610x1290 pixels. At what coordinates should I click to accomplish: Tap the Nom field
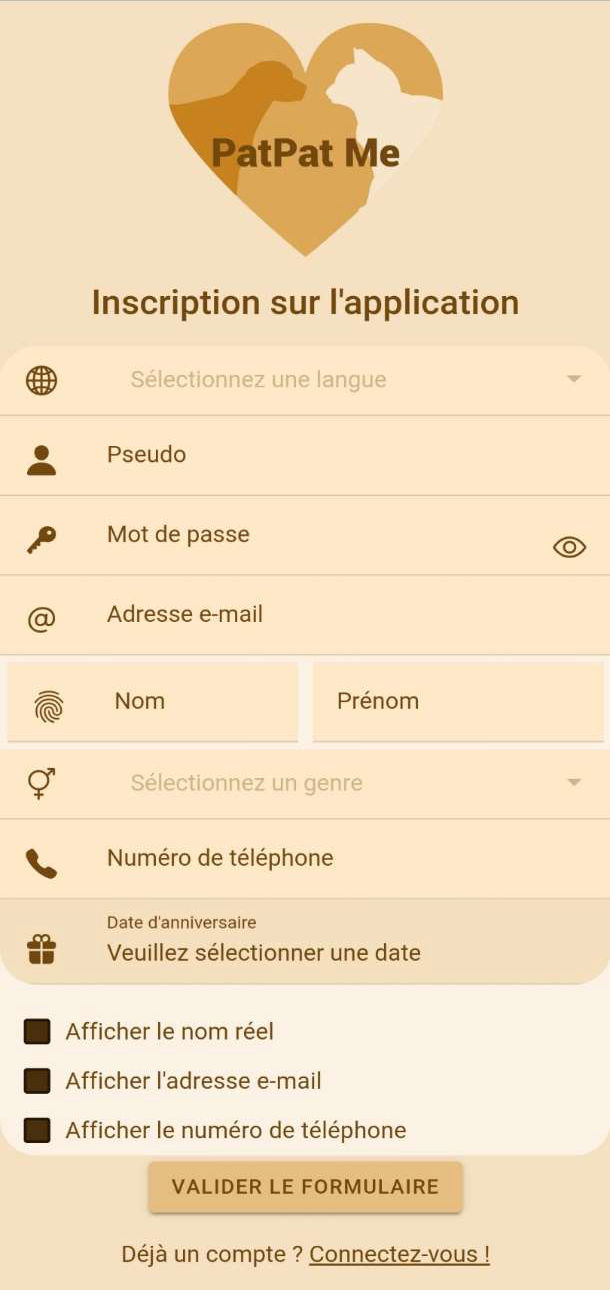(x=153, y=702)
